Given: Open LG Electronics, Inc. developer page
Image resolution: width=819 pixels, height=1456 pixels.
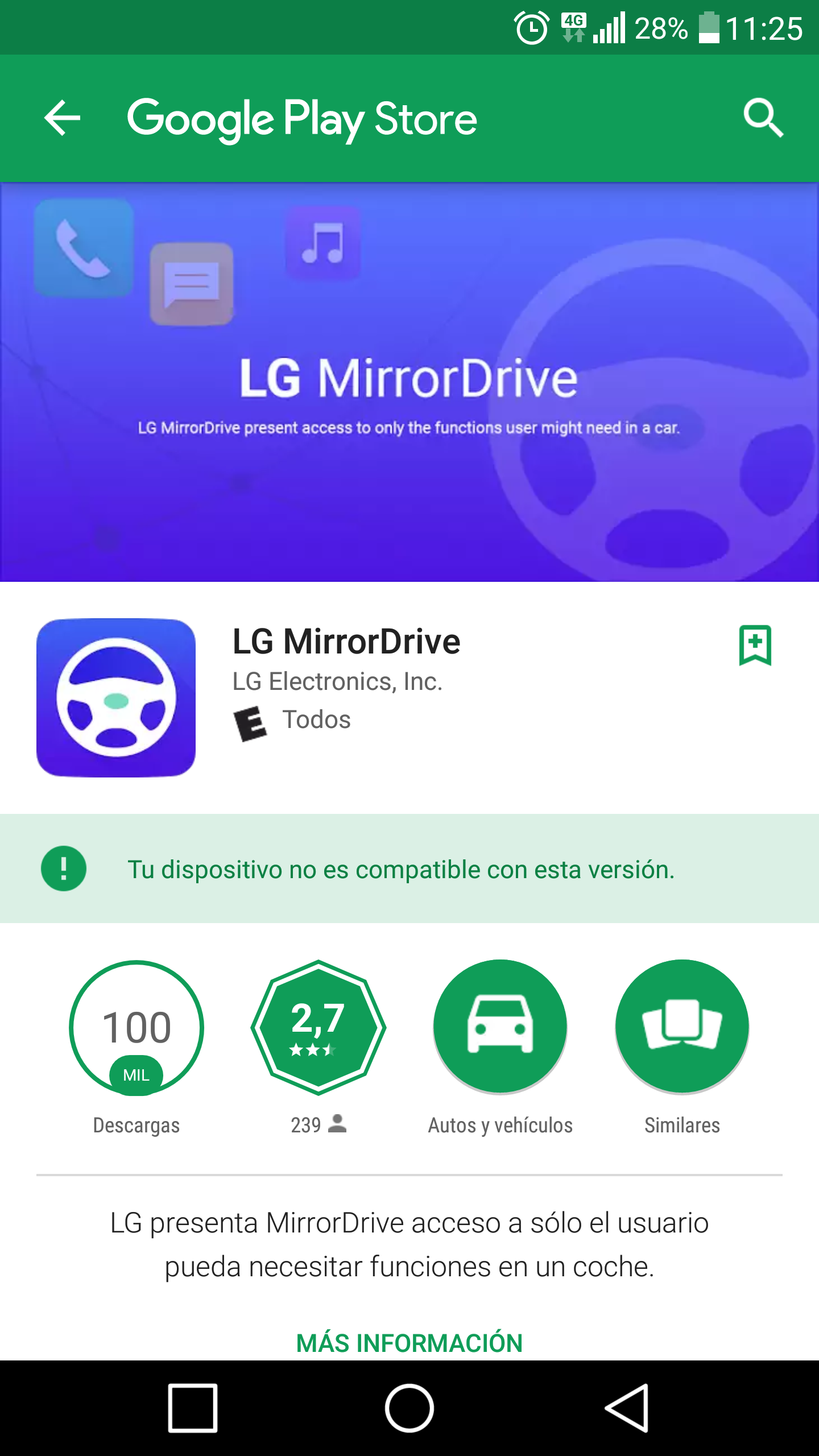Looking at the screenshot, I should [x=337, y=681].
